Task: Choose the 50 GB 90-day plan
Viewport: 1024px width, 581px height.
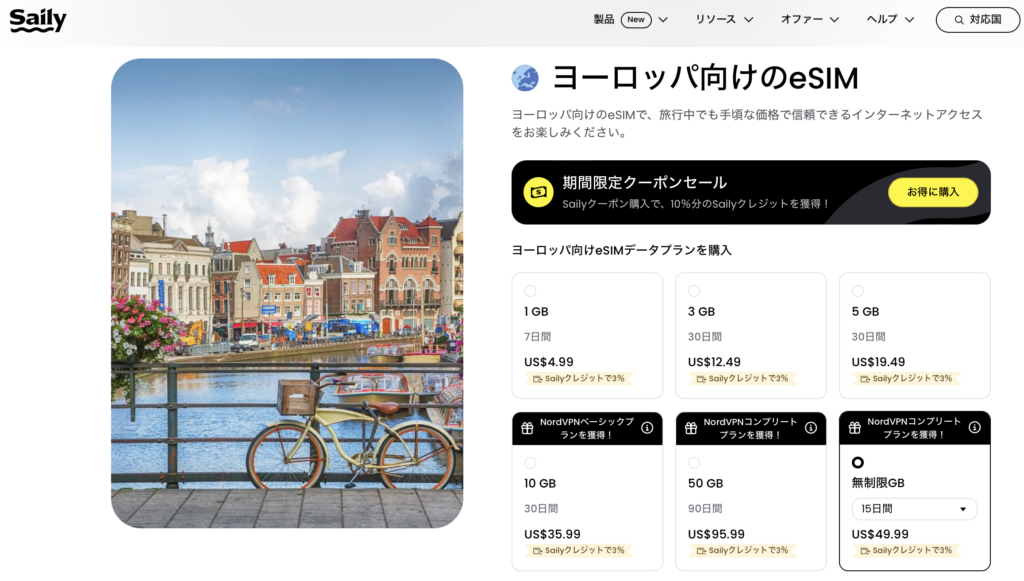Action: 694,463
